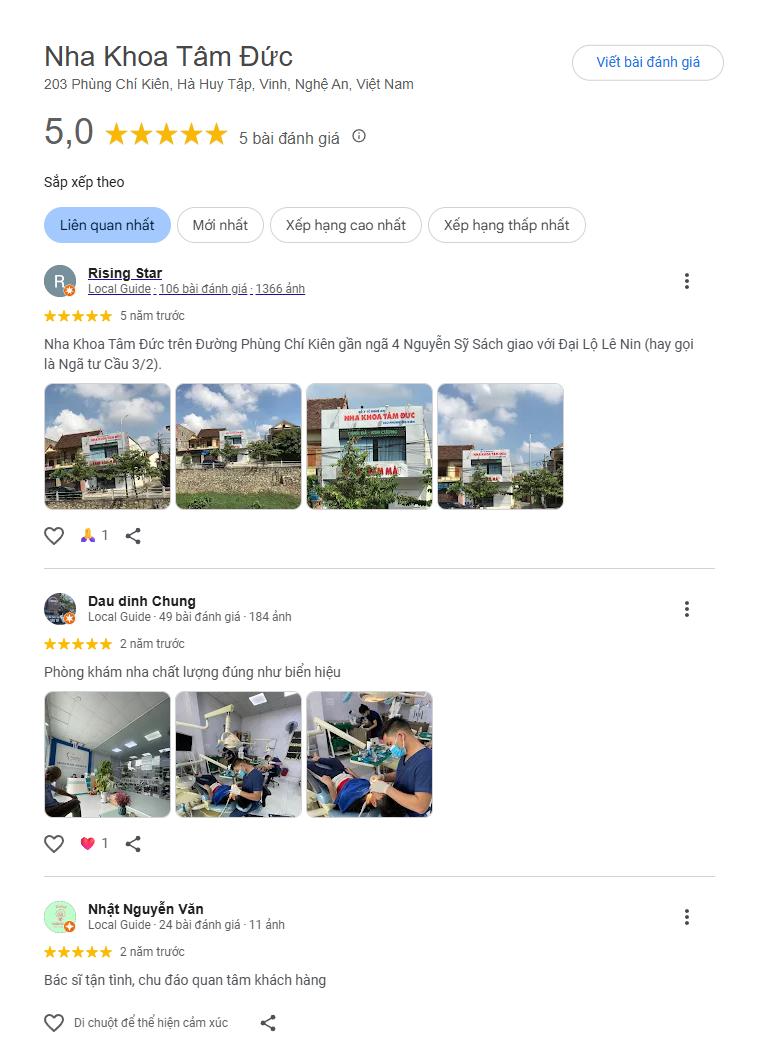This screenshot has height=1038, width=771.
Task: Click the info icon next to review count
Action: pyautogui.click(x=357, y=136)
